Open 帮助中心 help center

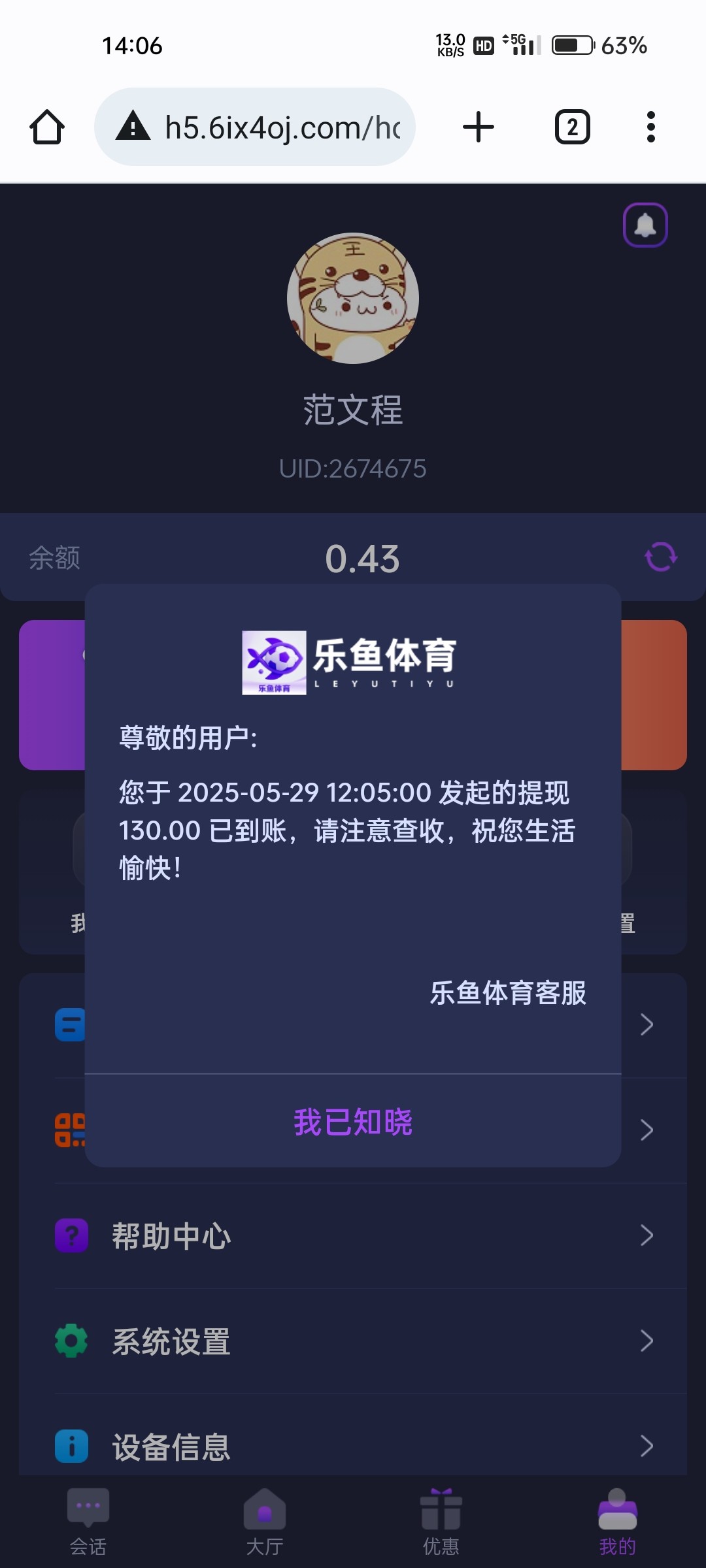coord(353,1235)
